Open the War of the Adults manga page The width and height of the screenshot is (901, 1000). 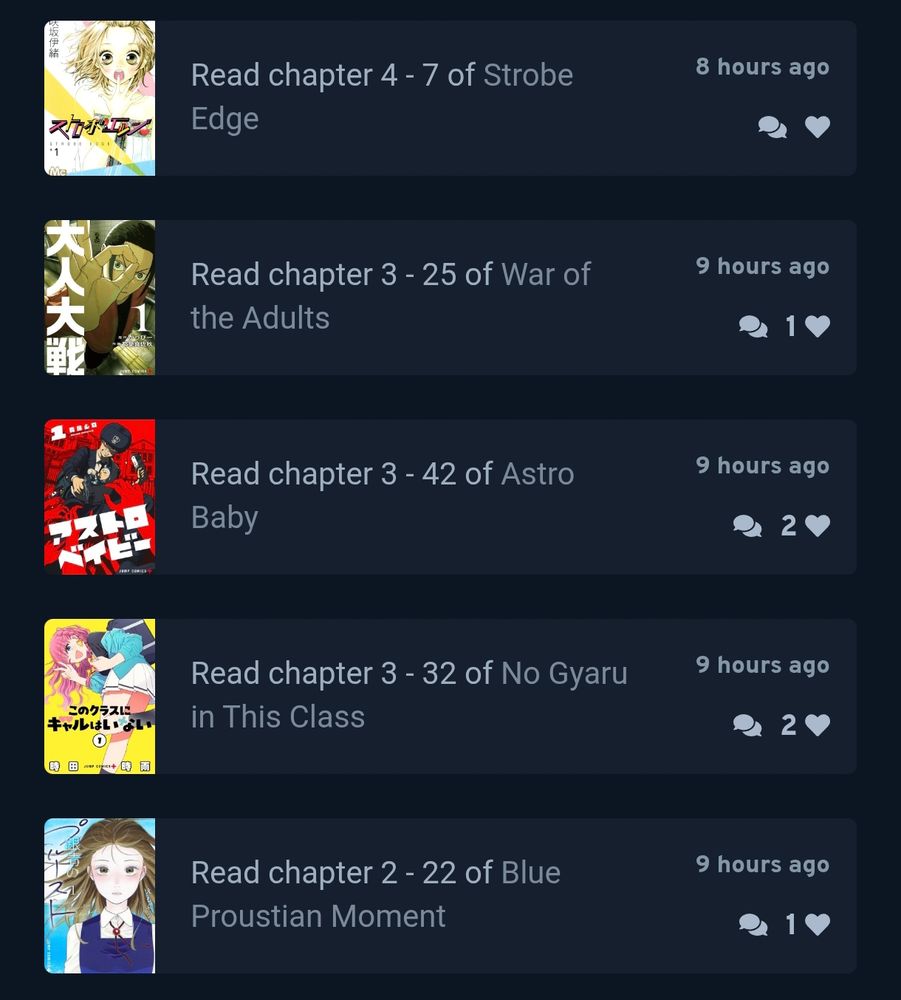(x=545, y=275)
